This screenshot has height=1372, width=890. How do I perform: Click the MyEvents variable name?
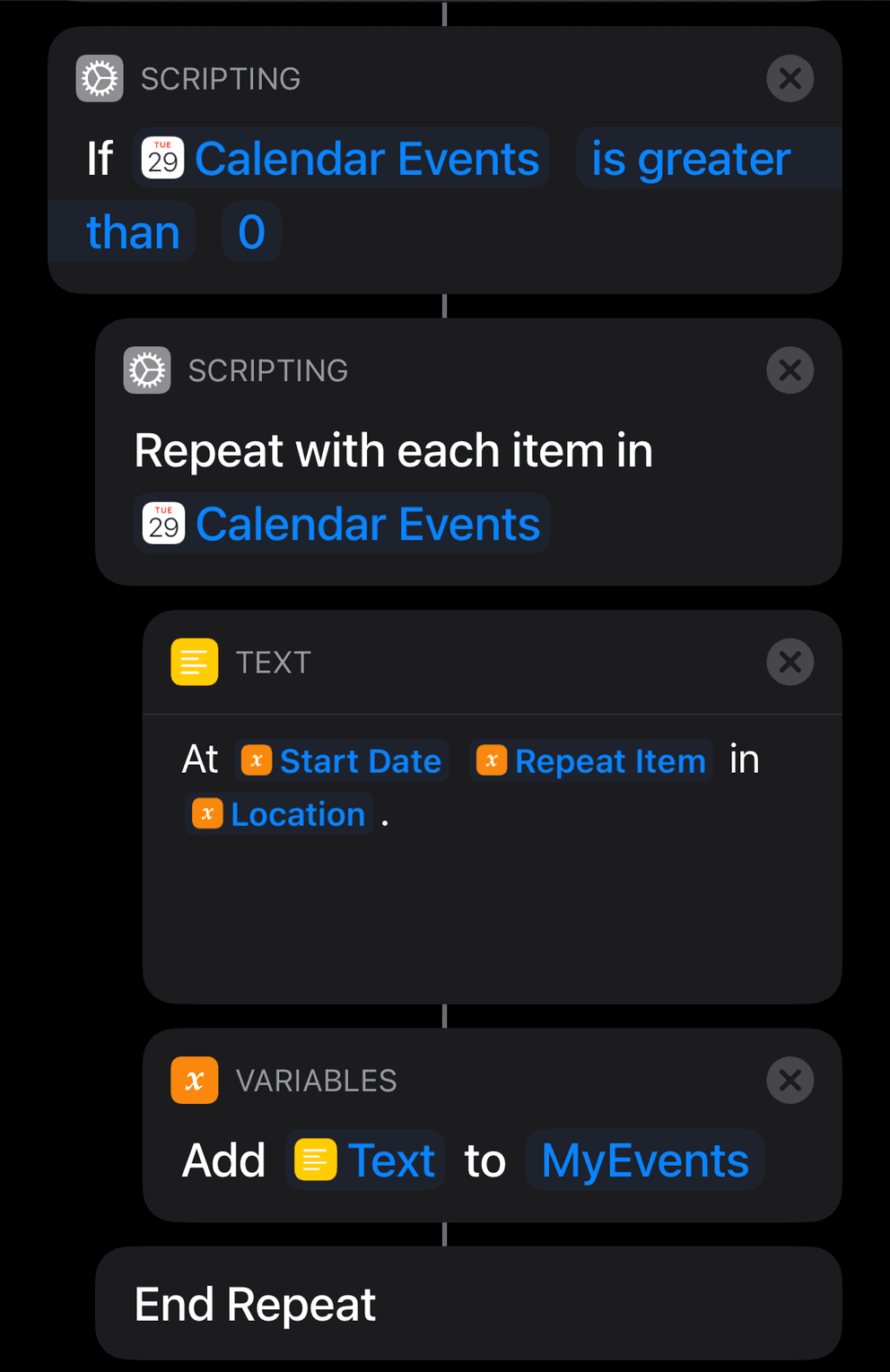[x=644, y=1159]
